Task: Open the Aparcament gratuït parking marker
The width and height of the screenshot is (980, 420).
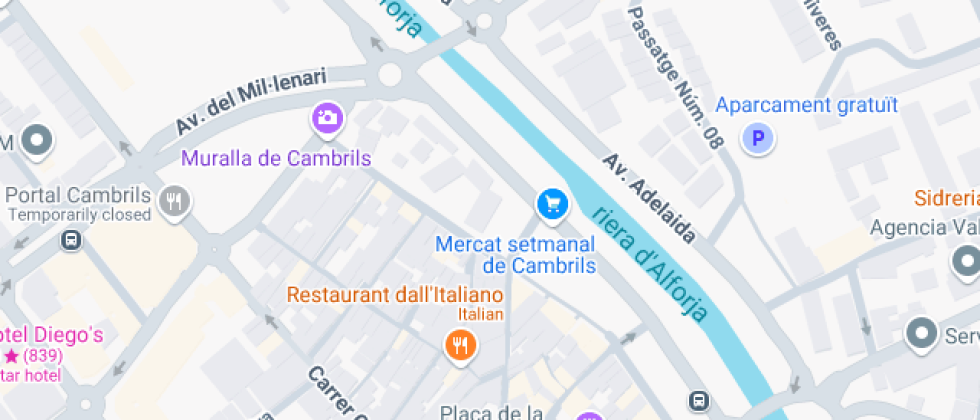Action: [x=757, y=139]
